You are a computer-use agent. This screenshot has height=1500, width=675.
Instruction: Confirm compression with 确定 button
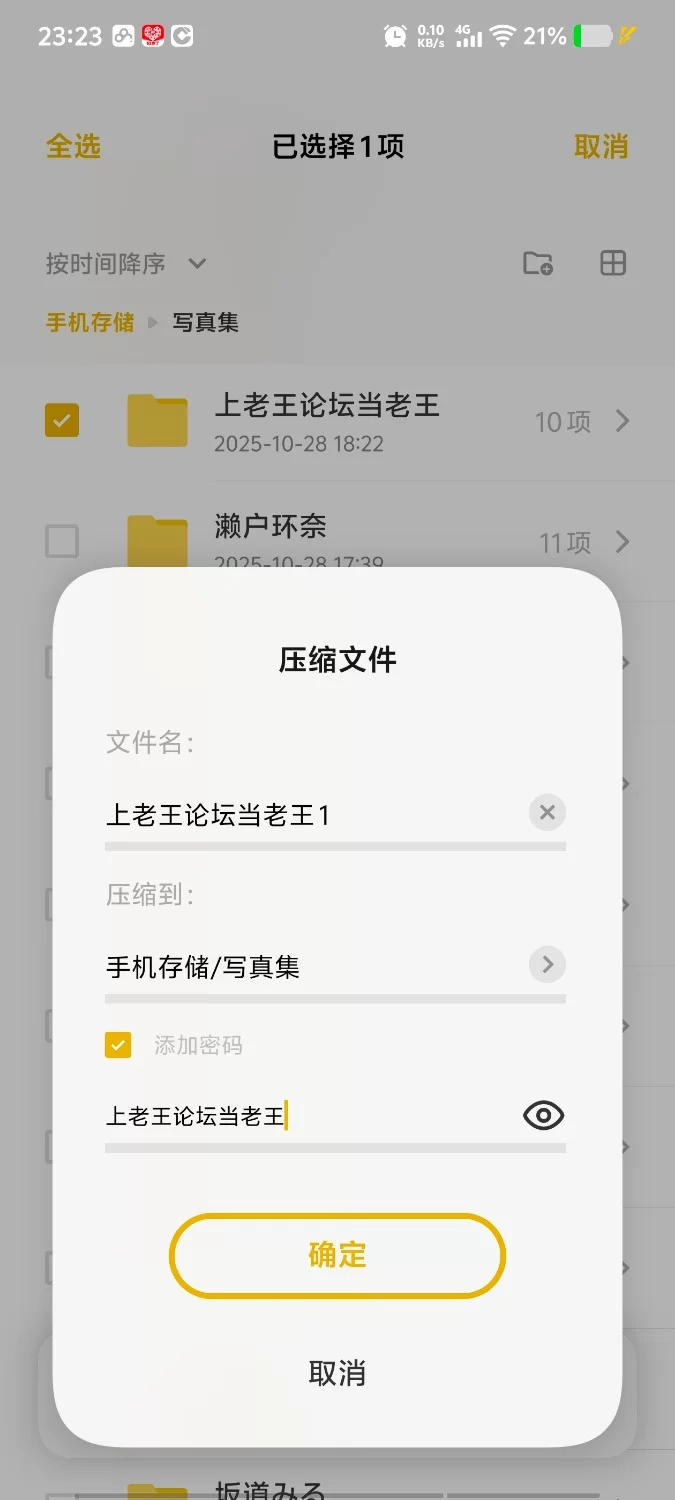click(337, 1255)
